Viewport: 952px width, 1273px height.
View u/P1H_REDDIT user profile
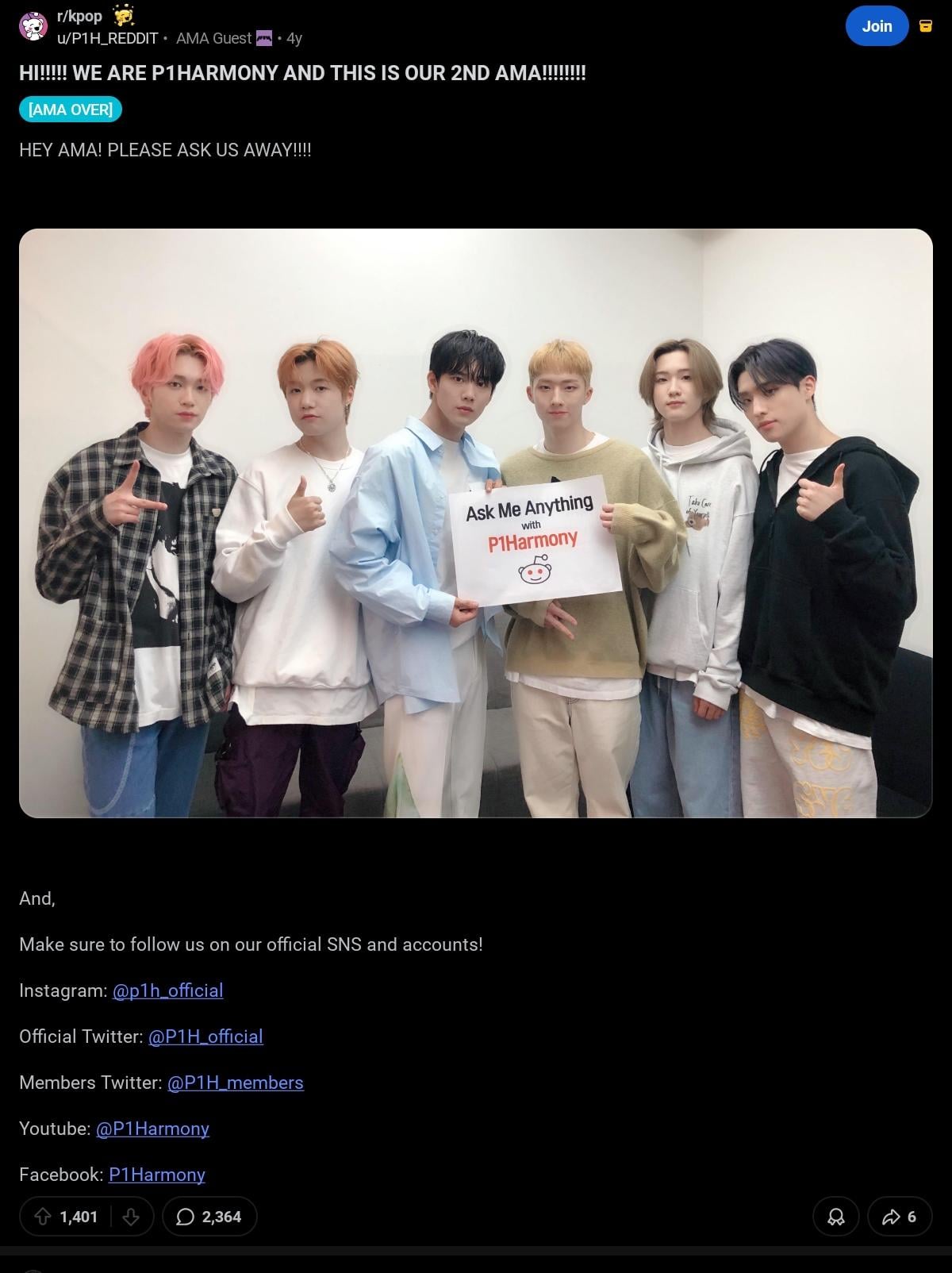[107, 38]
